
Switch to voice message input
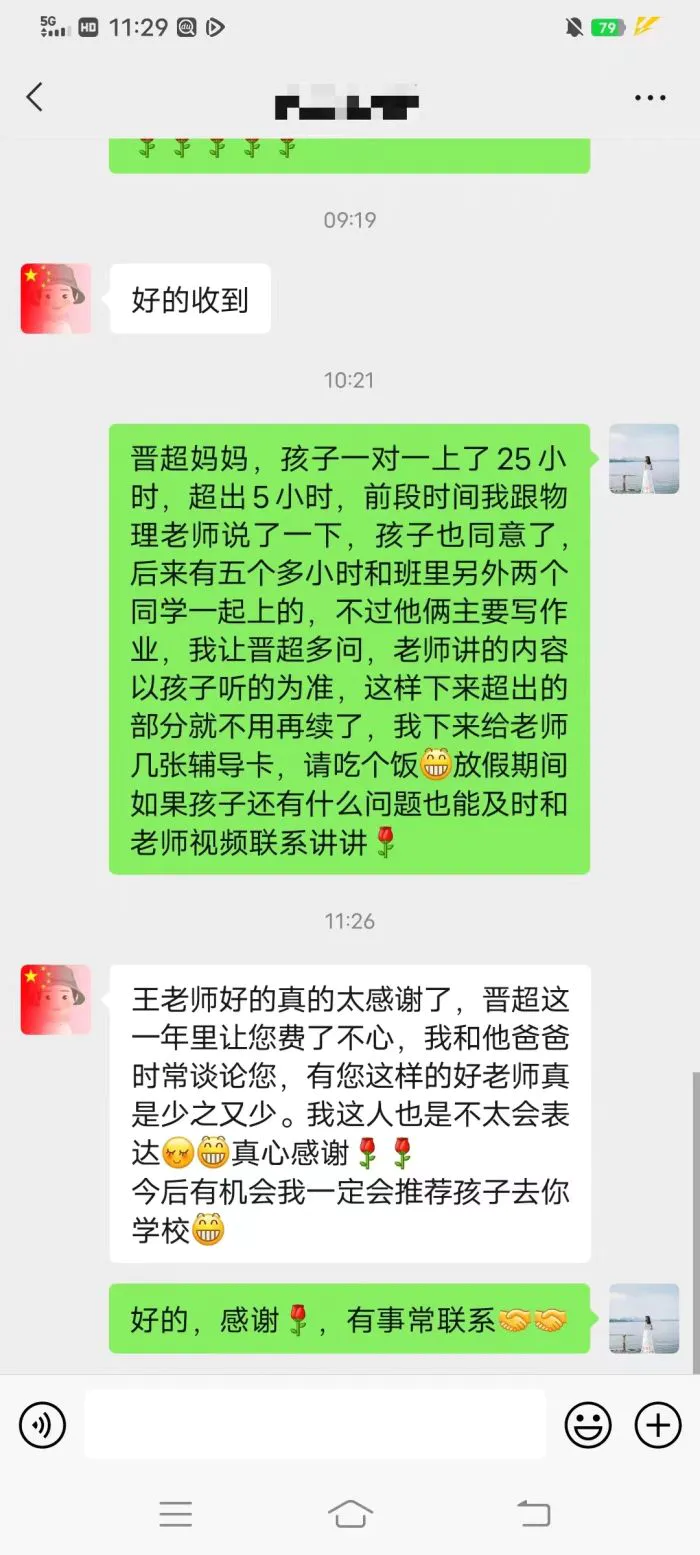[x=42, y=1425]
